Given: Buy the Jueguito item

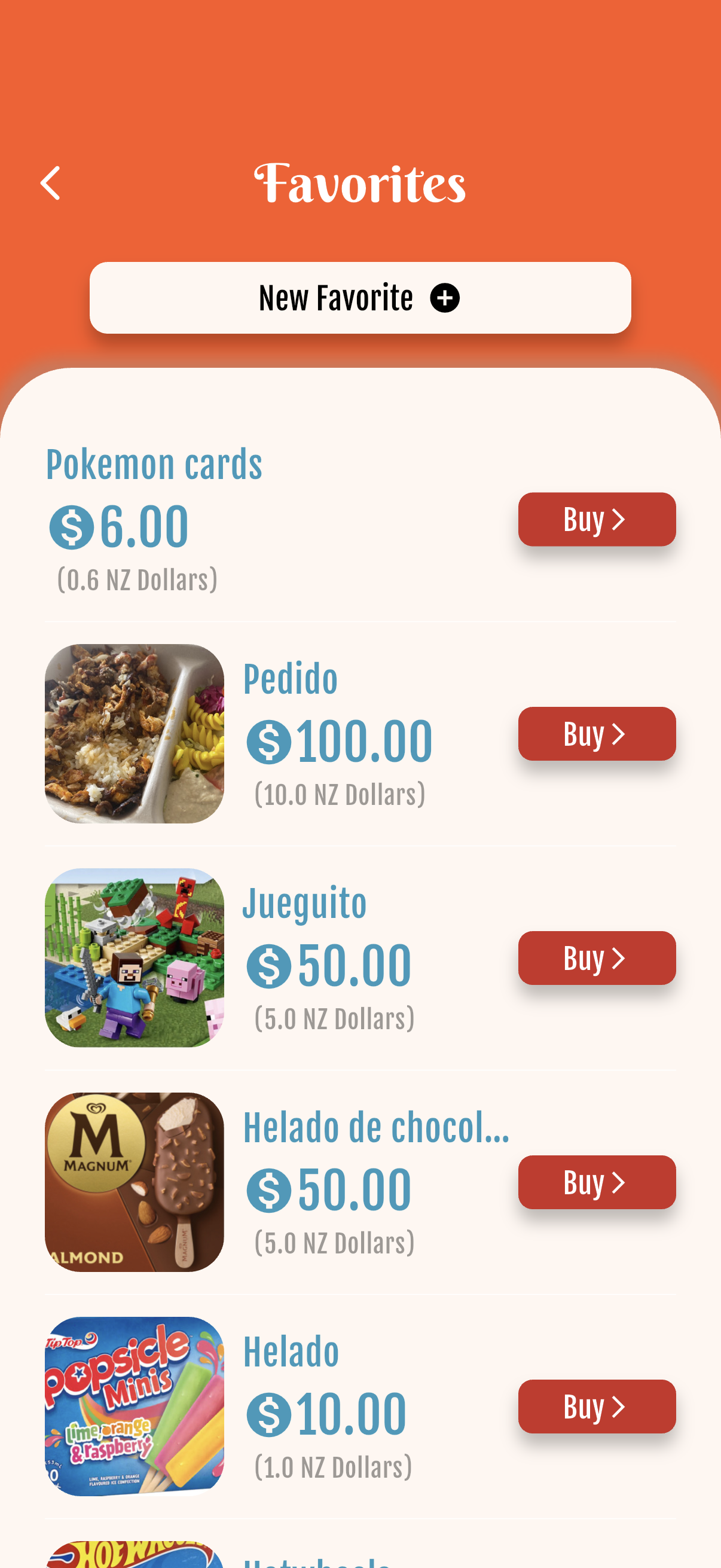Looking at the screenshot, I should click(597, 958).
